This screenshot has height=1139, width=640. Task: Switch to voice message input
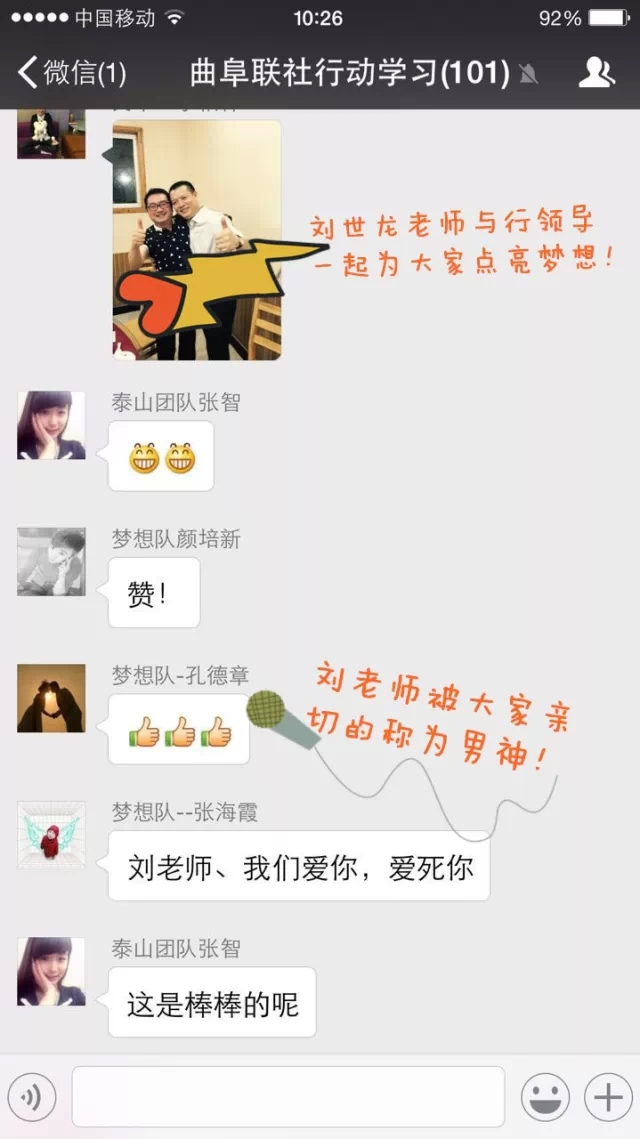pos(32,1097)
